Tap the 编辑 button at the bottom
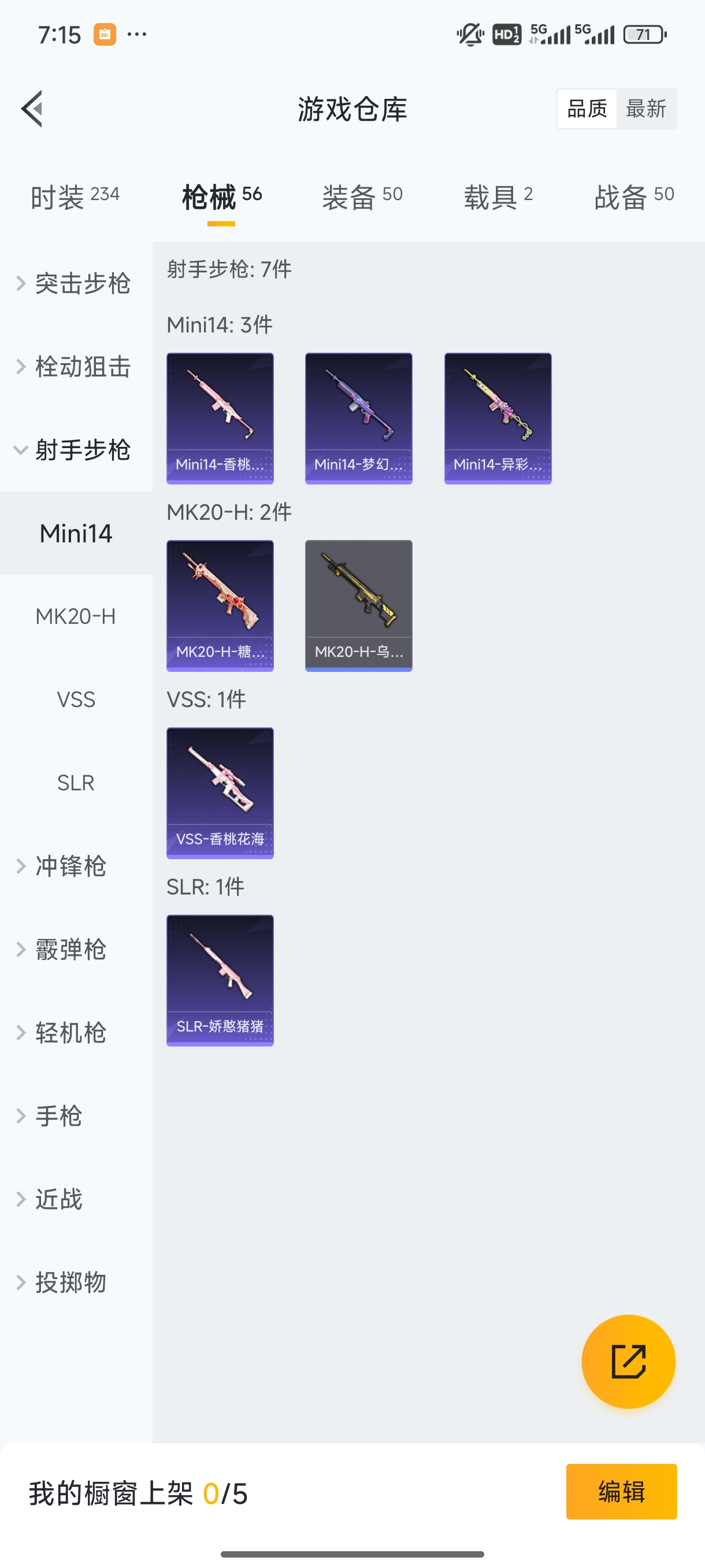 coord(622,1492)
